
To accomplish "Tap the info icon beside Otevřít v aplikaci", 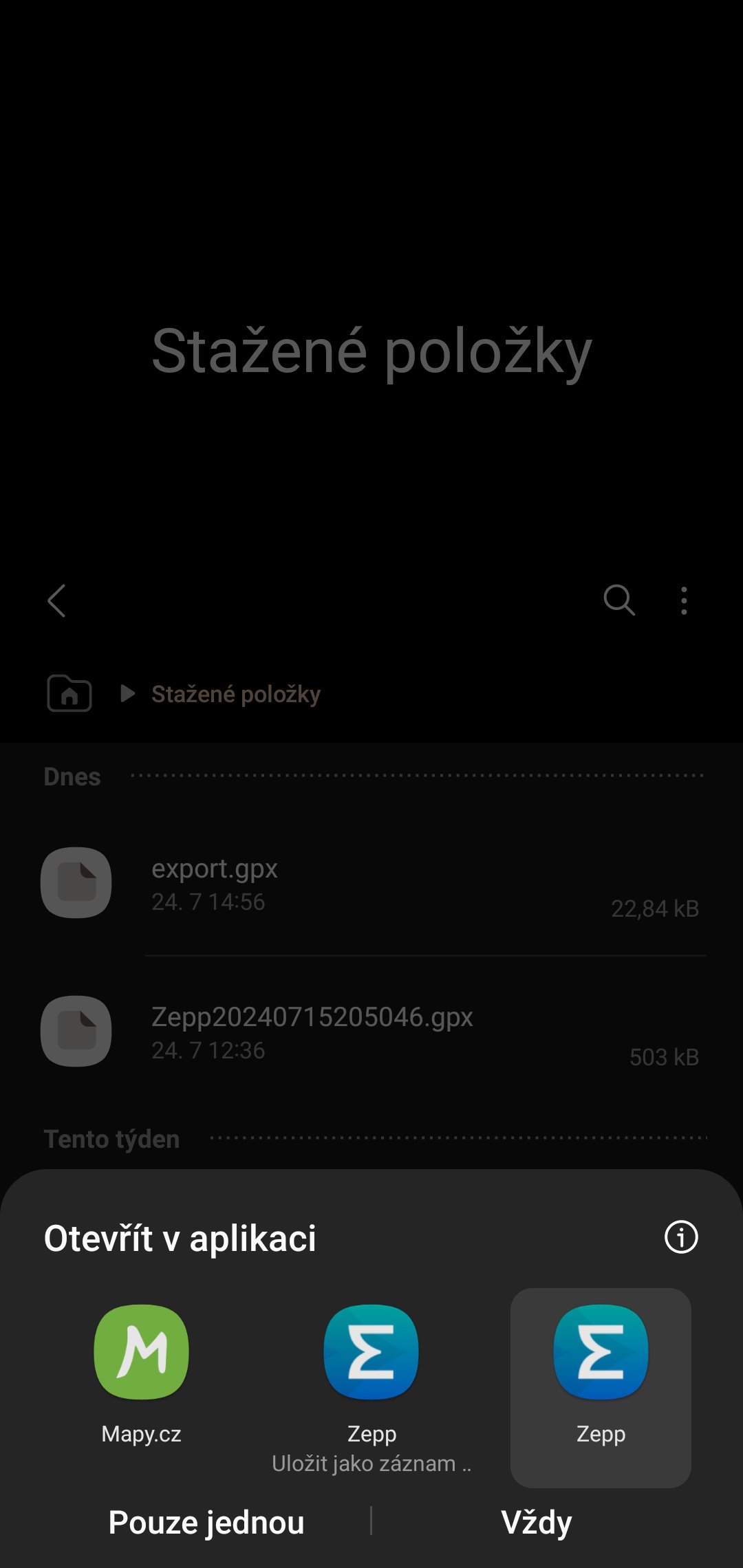I will 681,1237.
